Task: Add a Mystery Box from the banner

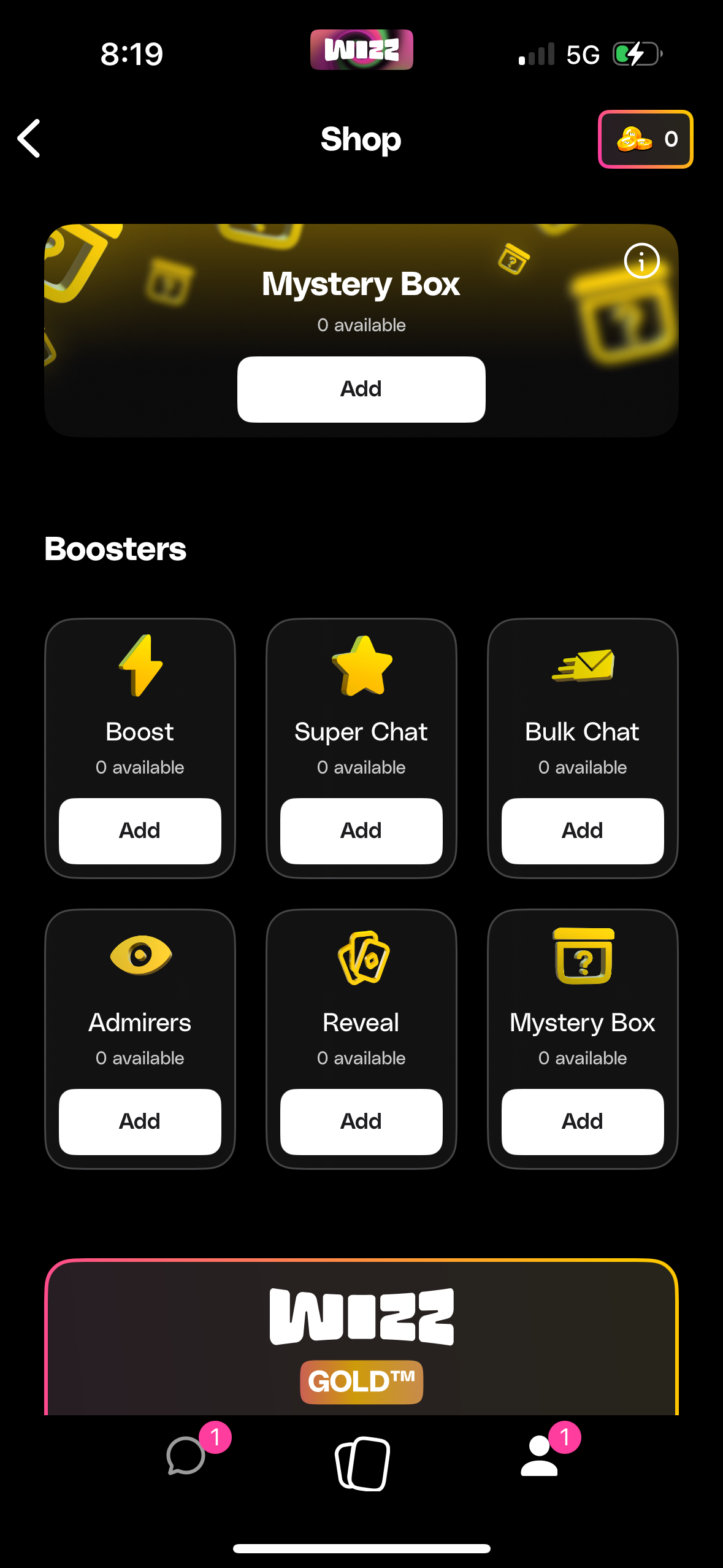Action: pos(361,388)
